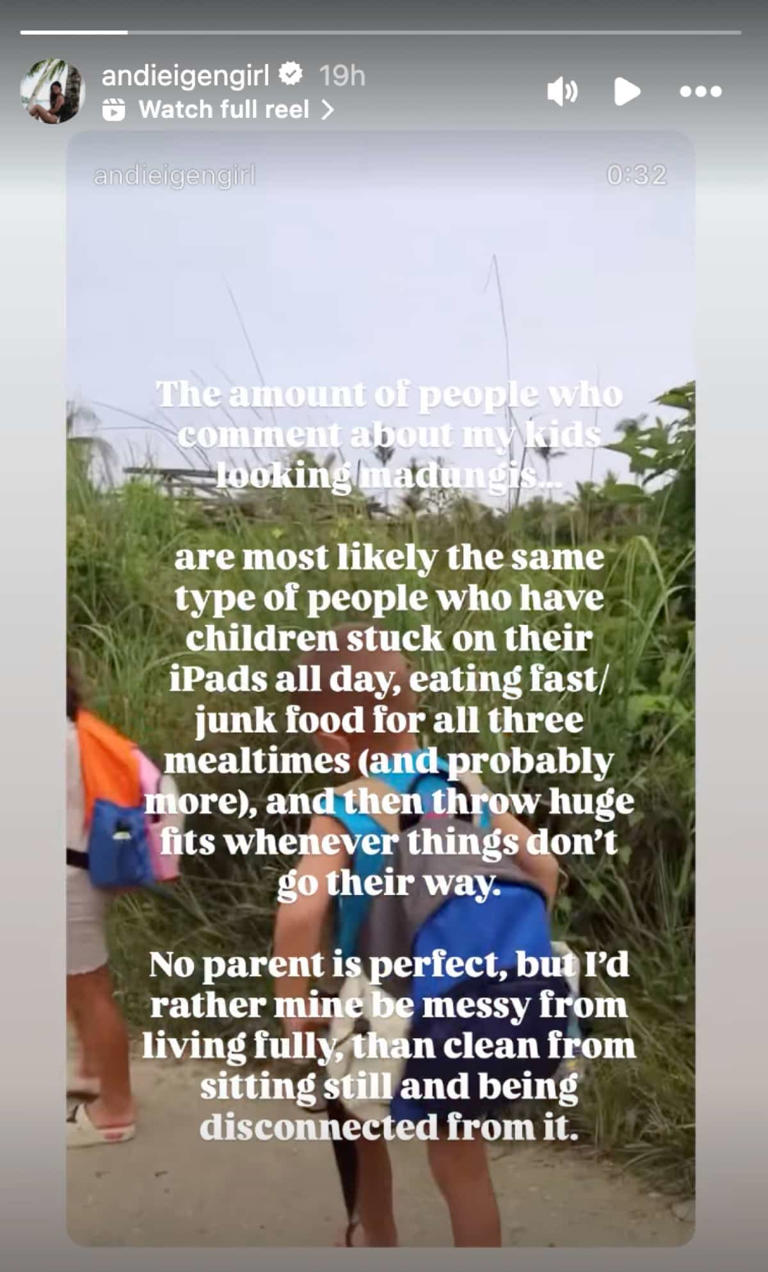
Task: Open more options with the three-dot icon
Action: [x=700, y=90]
